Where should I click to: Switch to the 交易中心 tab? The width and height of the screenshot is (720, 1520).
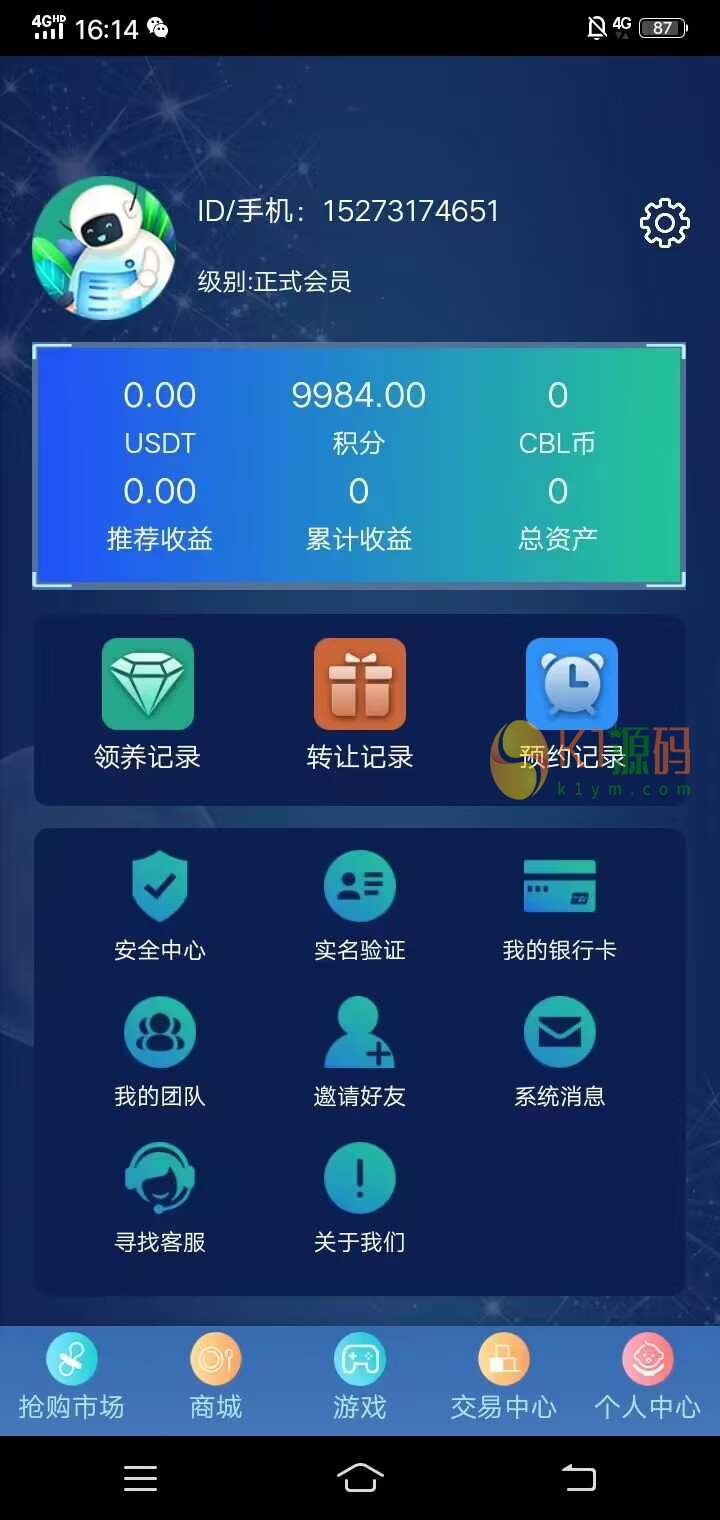504,1379
